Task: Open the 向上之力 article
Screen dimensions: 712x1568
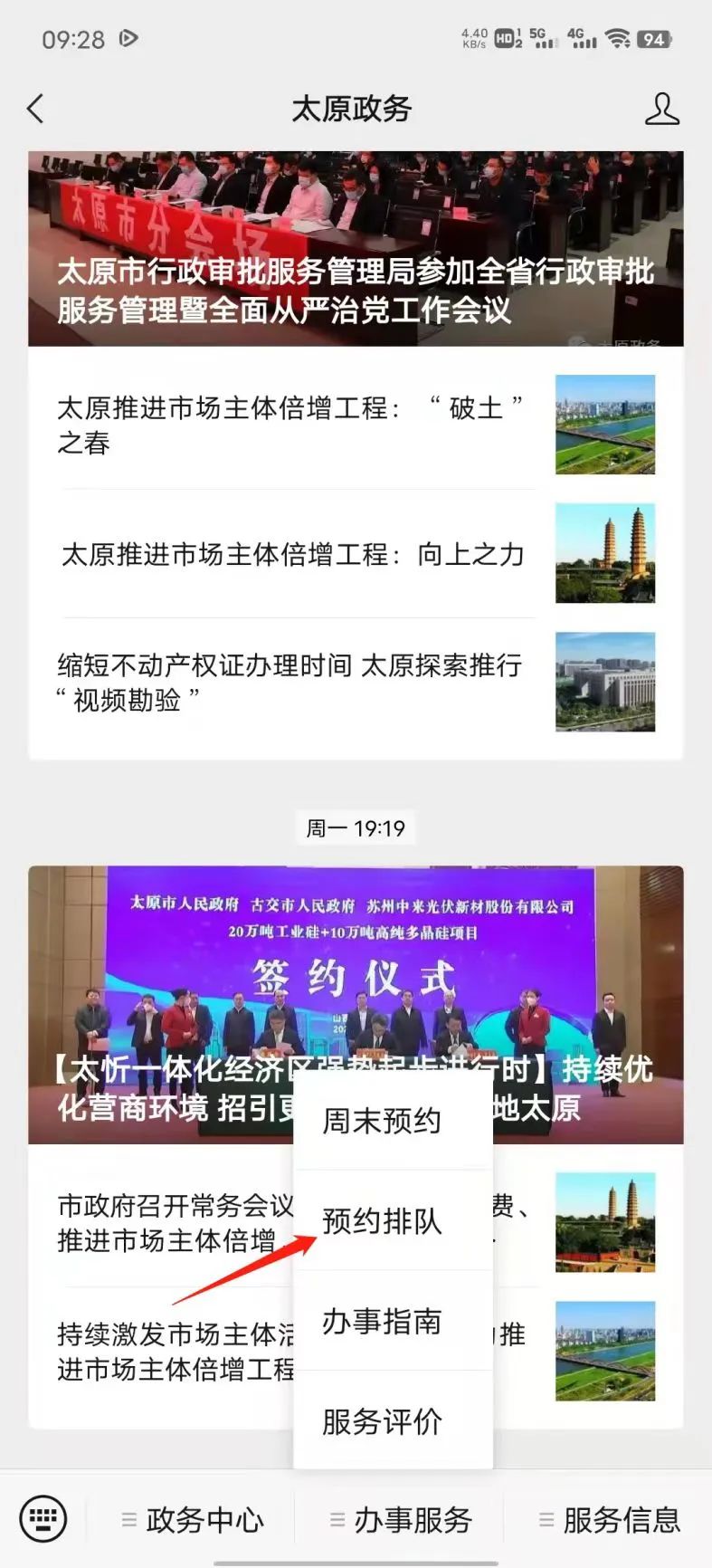Action: (356, 554)
